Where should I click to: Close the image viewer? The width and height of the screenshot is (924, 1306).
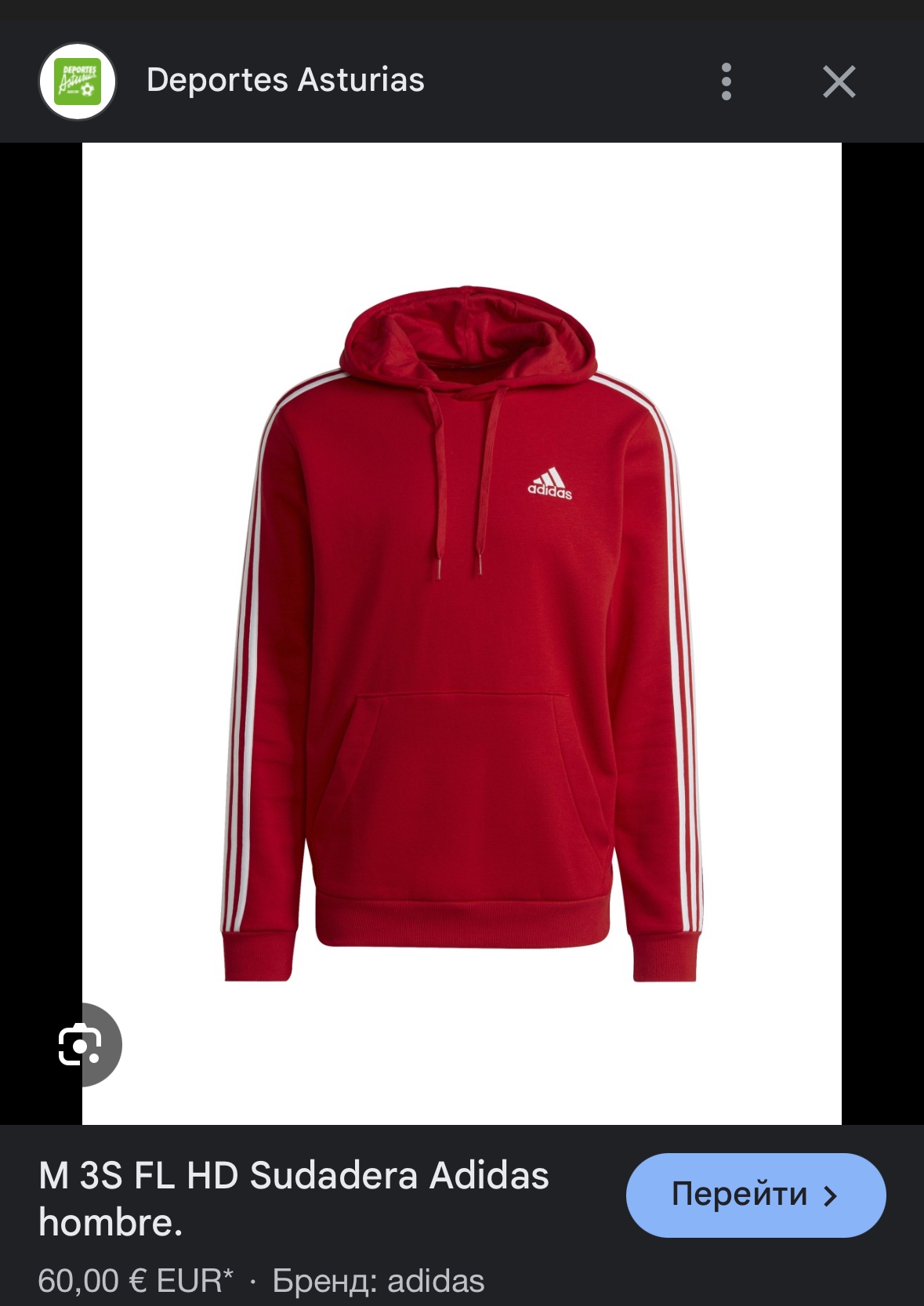tap(839, 82)
